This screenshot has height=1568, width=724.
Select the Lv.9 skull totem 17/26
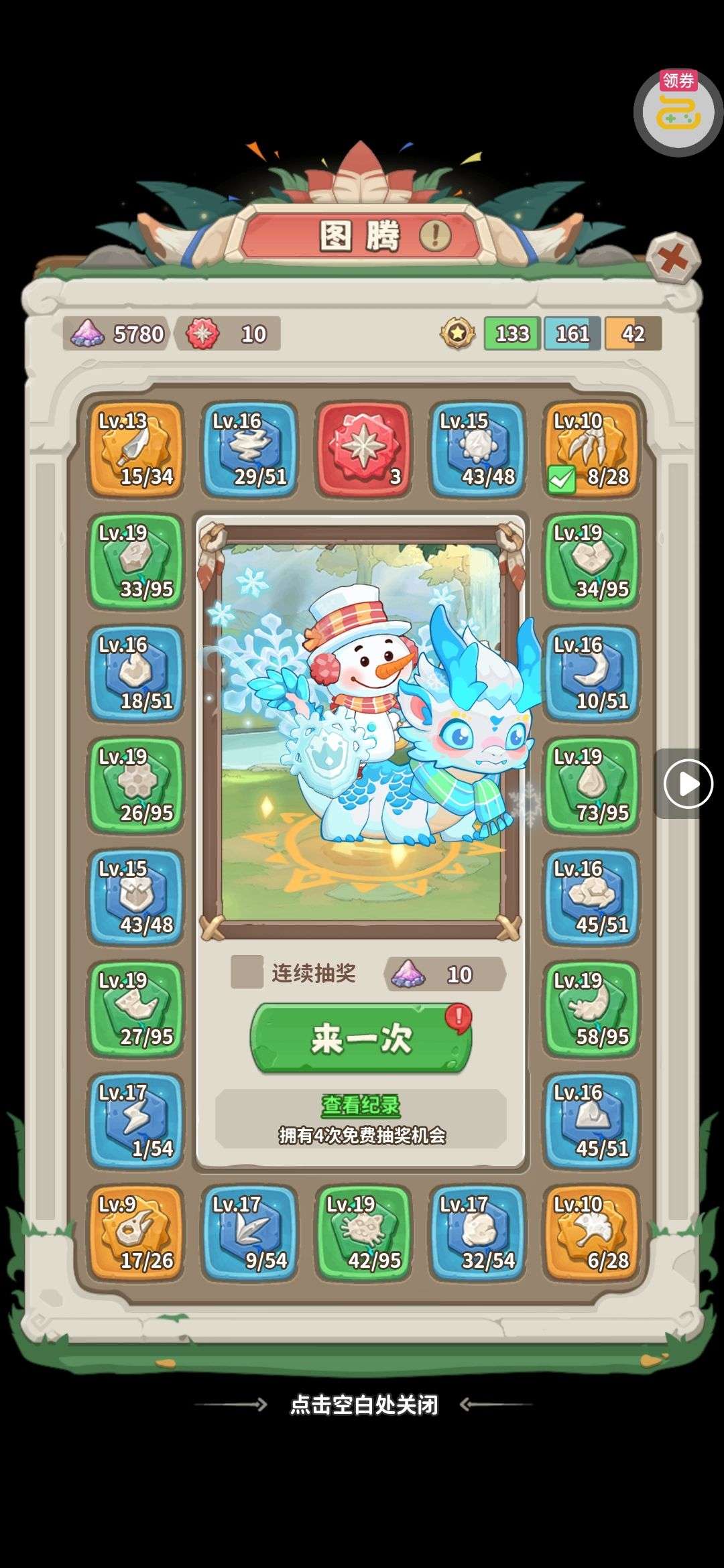pos(136,1232)
